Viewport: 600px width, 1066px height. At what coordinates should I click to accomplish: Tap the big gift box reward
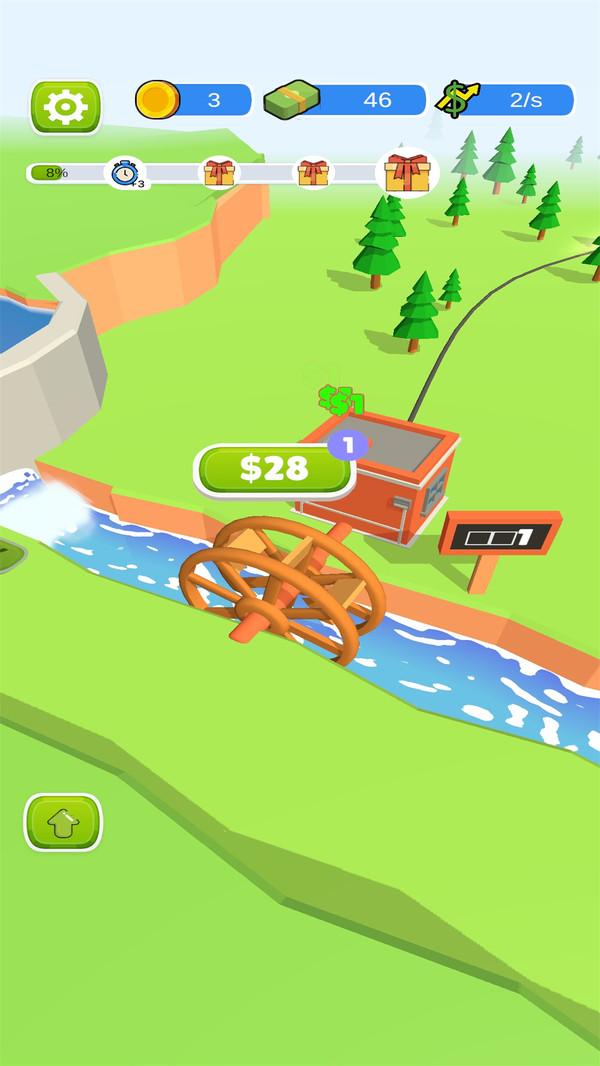(x=407, y=173)
